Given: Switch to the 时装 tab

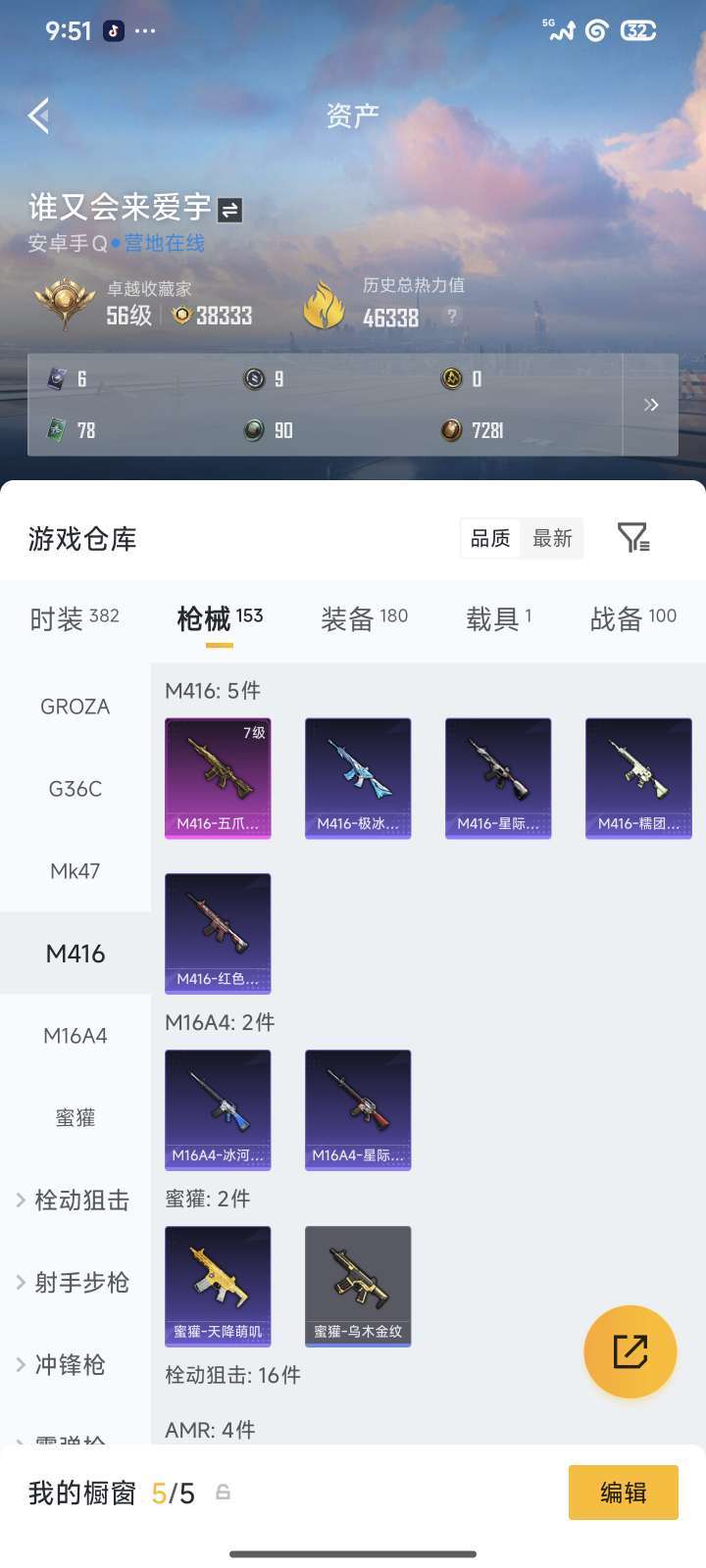Looking at the screenshot, I should coord(74,618).
